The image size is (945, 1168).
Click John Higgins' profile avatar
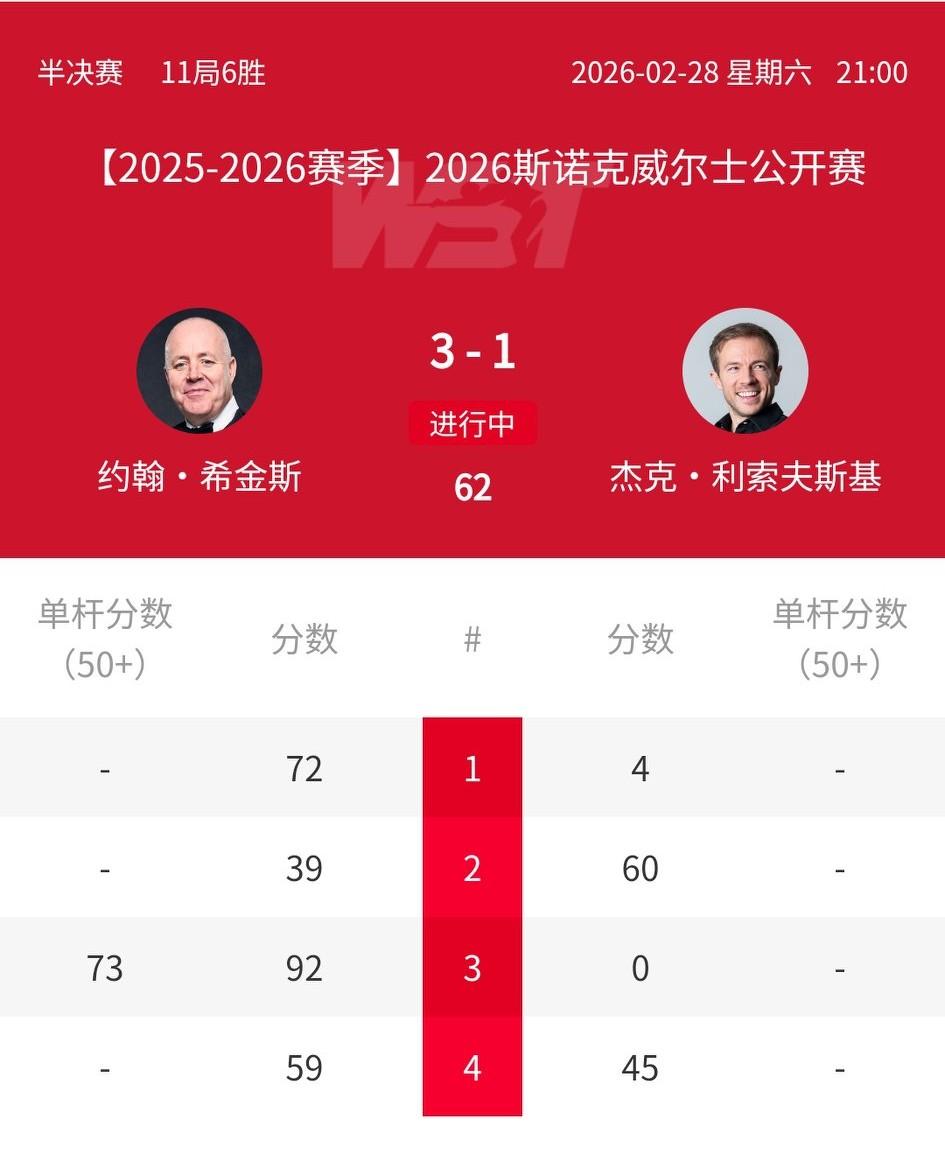click(197, 370)
